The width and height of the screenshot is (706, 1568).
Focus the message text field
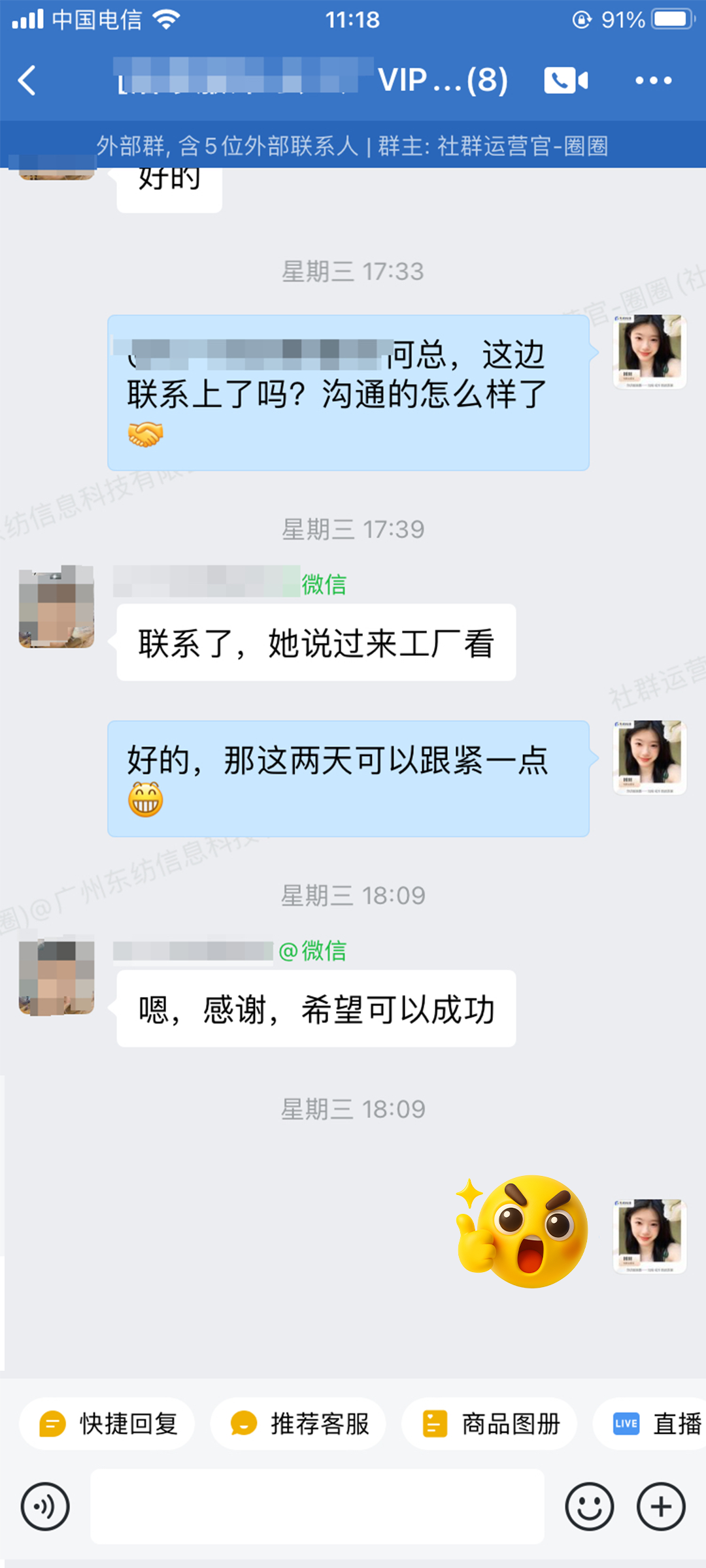point(317,1507)
